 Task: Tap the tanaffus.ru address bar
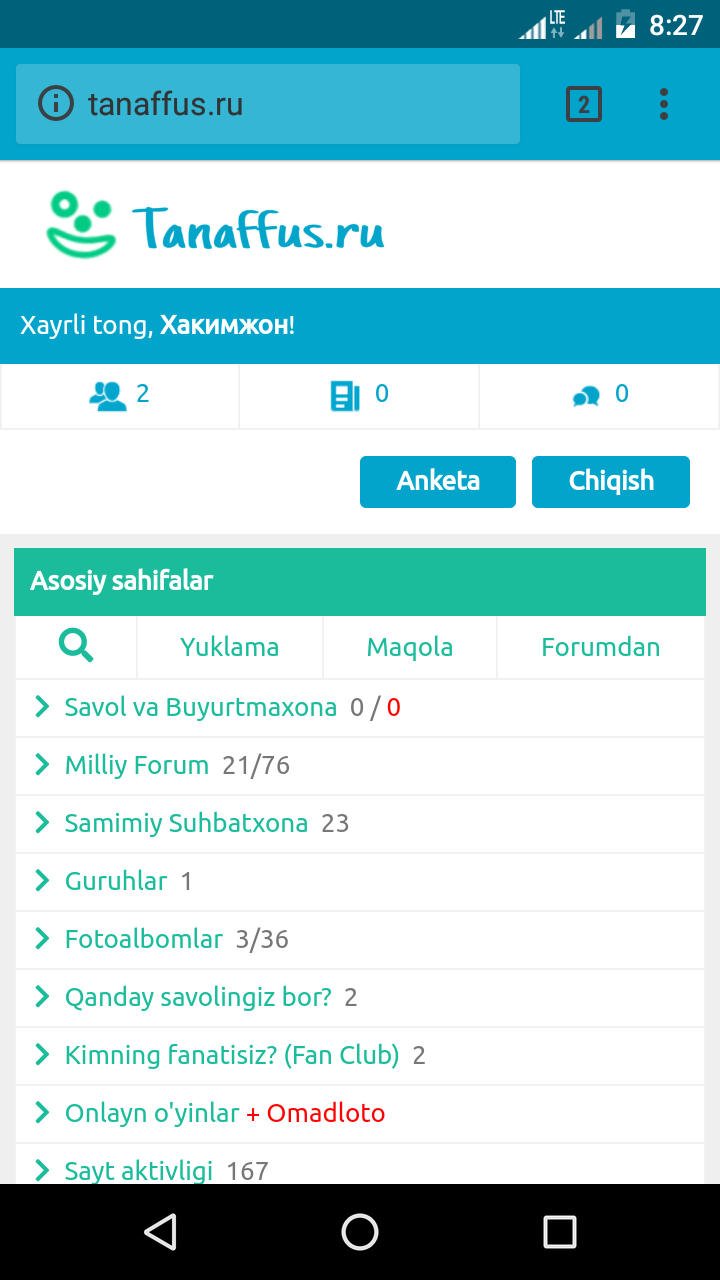(x=267, y=104)
